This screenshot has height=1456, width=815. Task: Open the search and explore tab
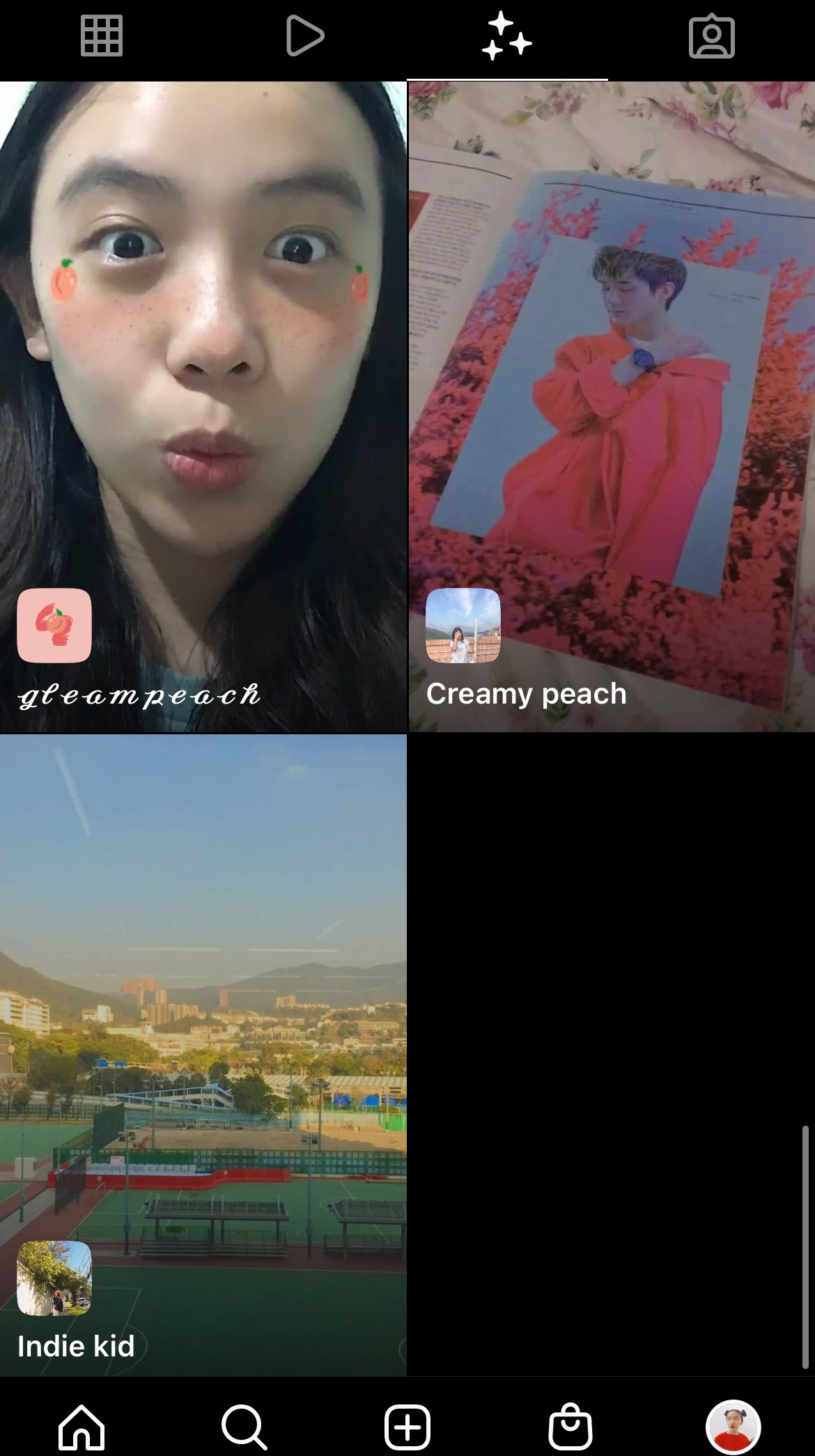[x=244, y=1426]
